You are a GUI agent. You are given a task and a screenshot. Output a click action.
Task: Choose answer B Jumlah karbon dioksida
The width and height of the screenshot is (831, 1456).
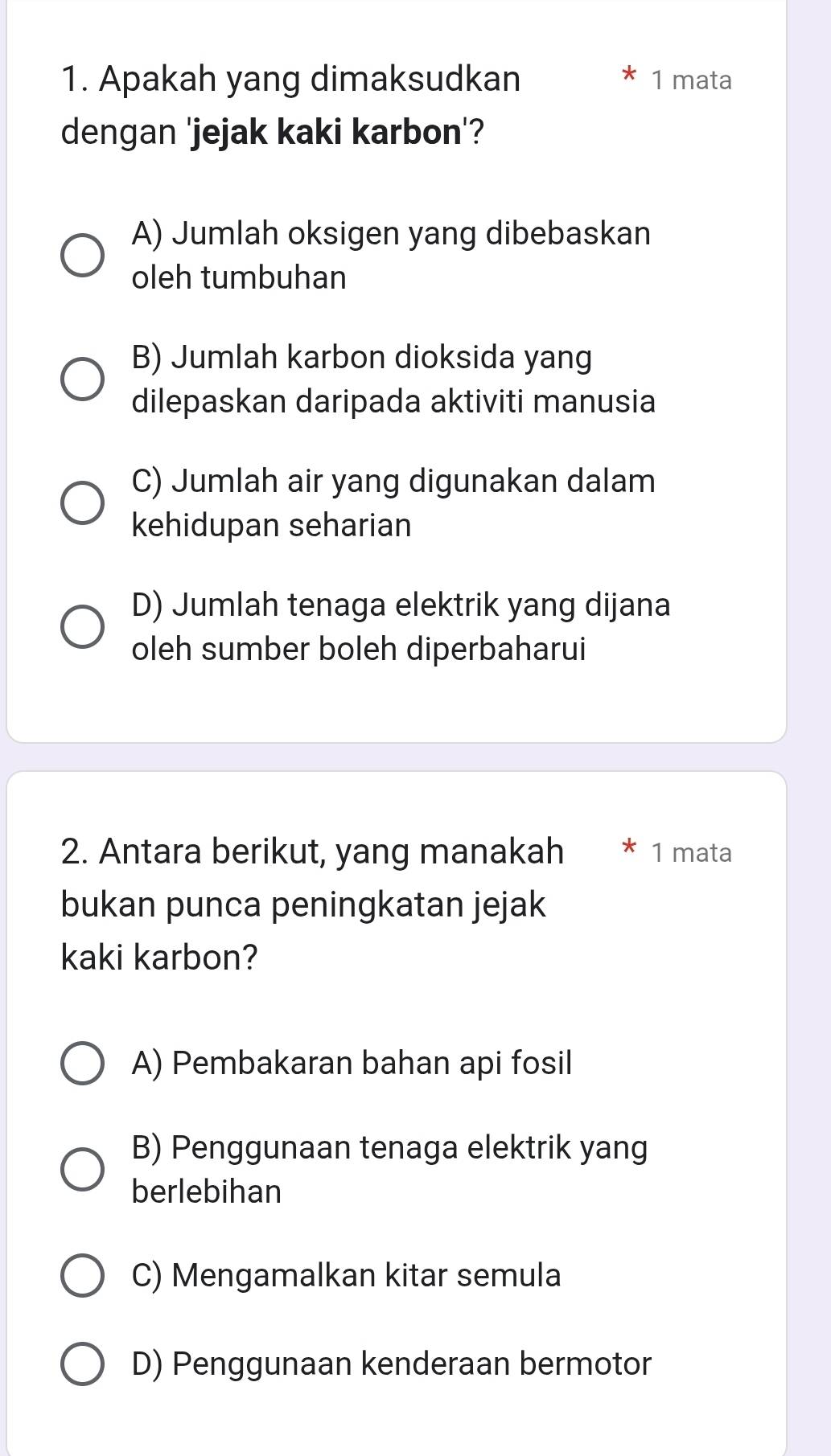click(x=83, y=379)
